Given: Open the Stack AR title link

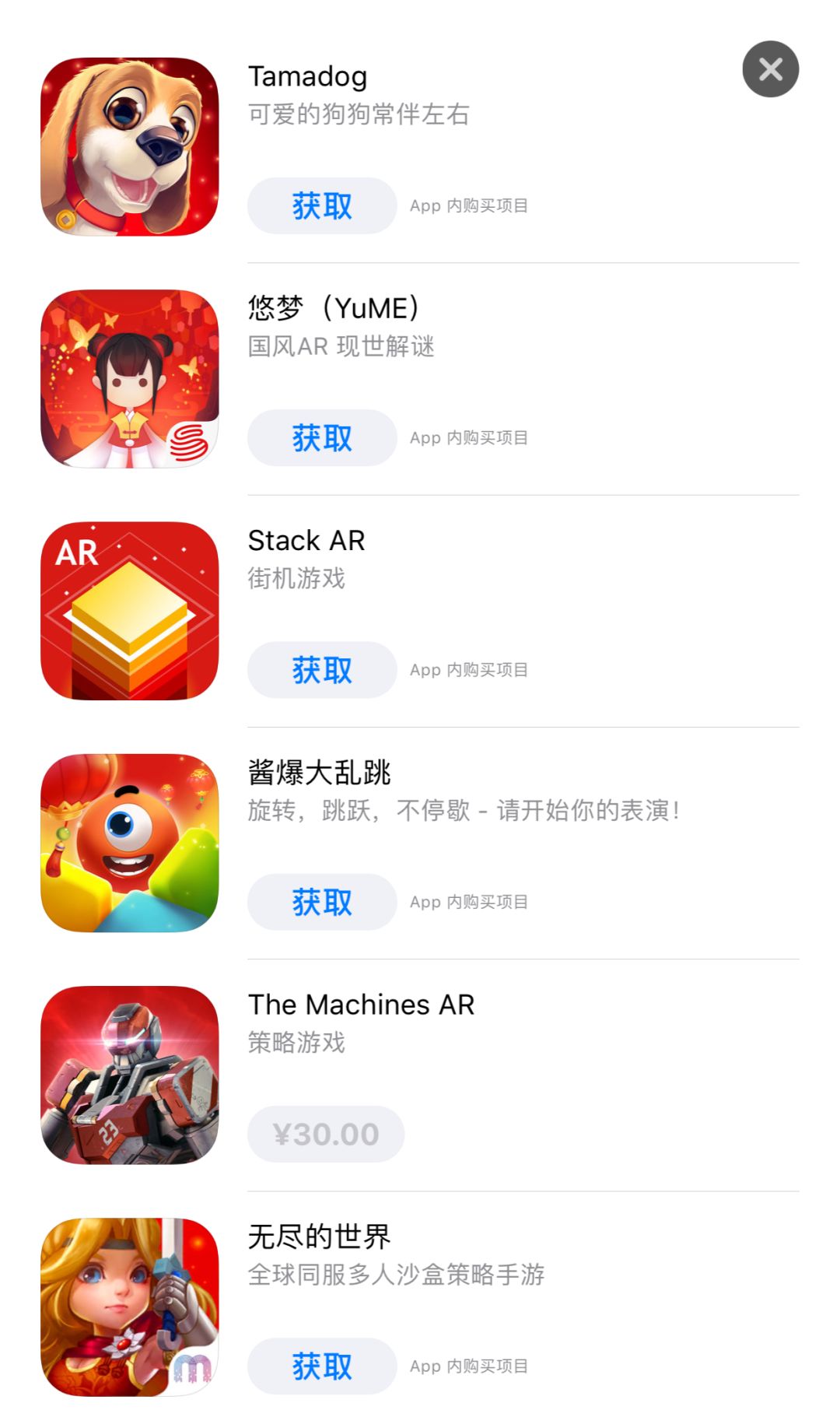Looking at the screenshot, I should [x=306, y=541].
